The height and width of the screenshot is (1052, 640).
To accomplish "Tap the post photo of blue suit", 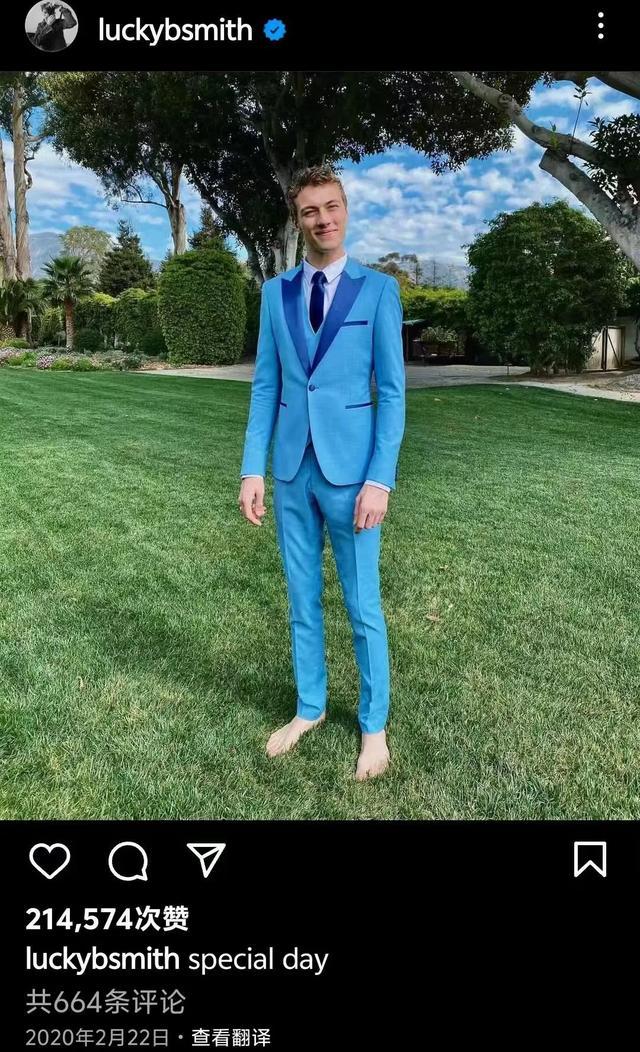I will (320, 445).
